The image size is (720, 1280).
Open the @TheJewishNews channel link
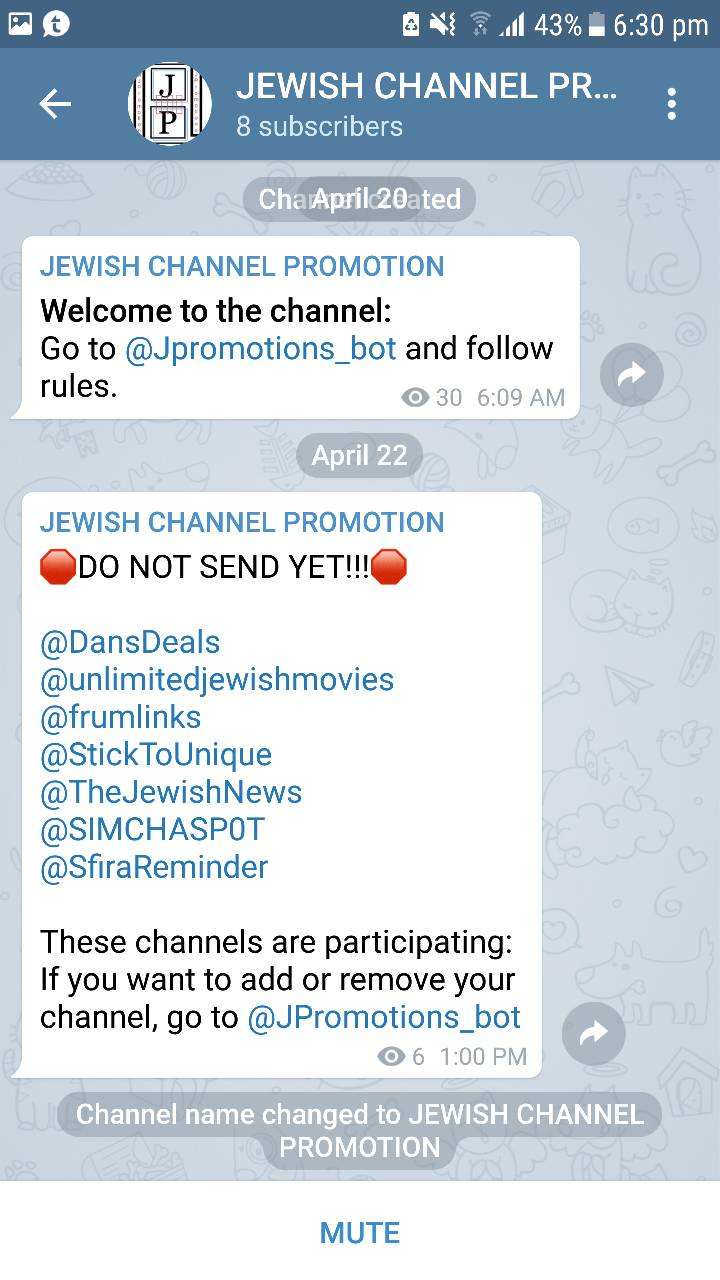[171, 792]
